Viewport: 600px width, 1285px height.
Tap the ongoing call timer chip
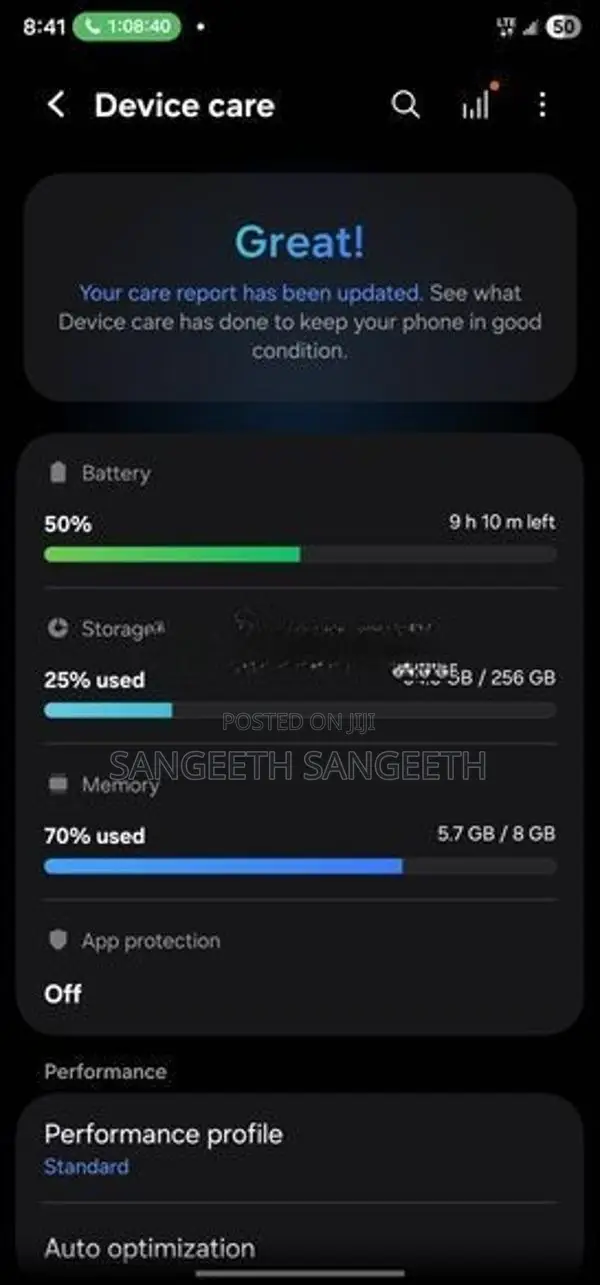tap(127, 27)
